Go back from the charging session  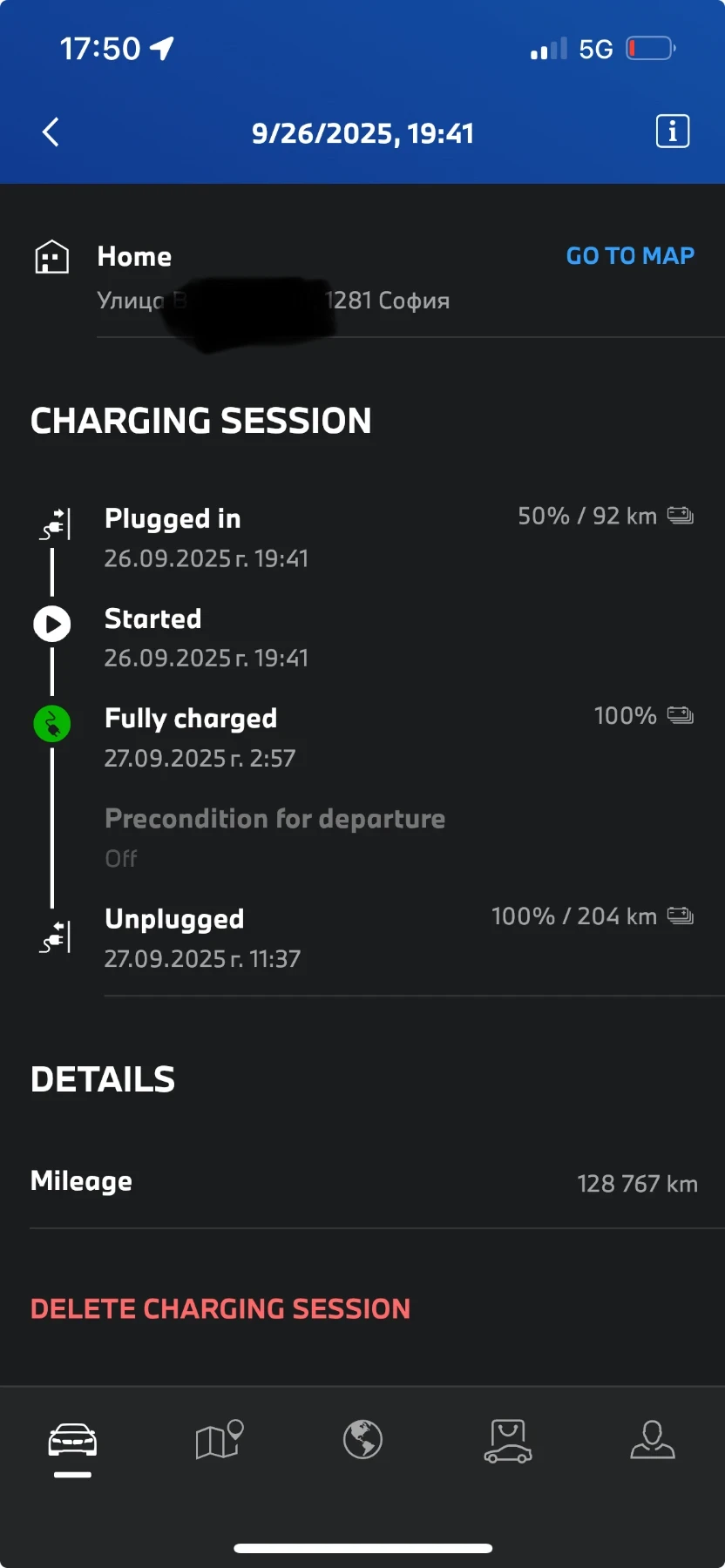(51, 132)
